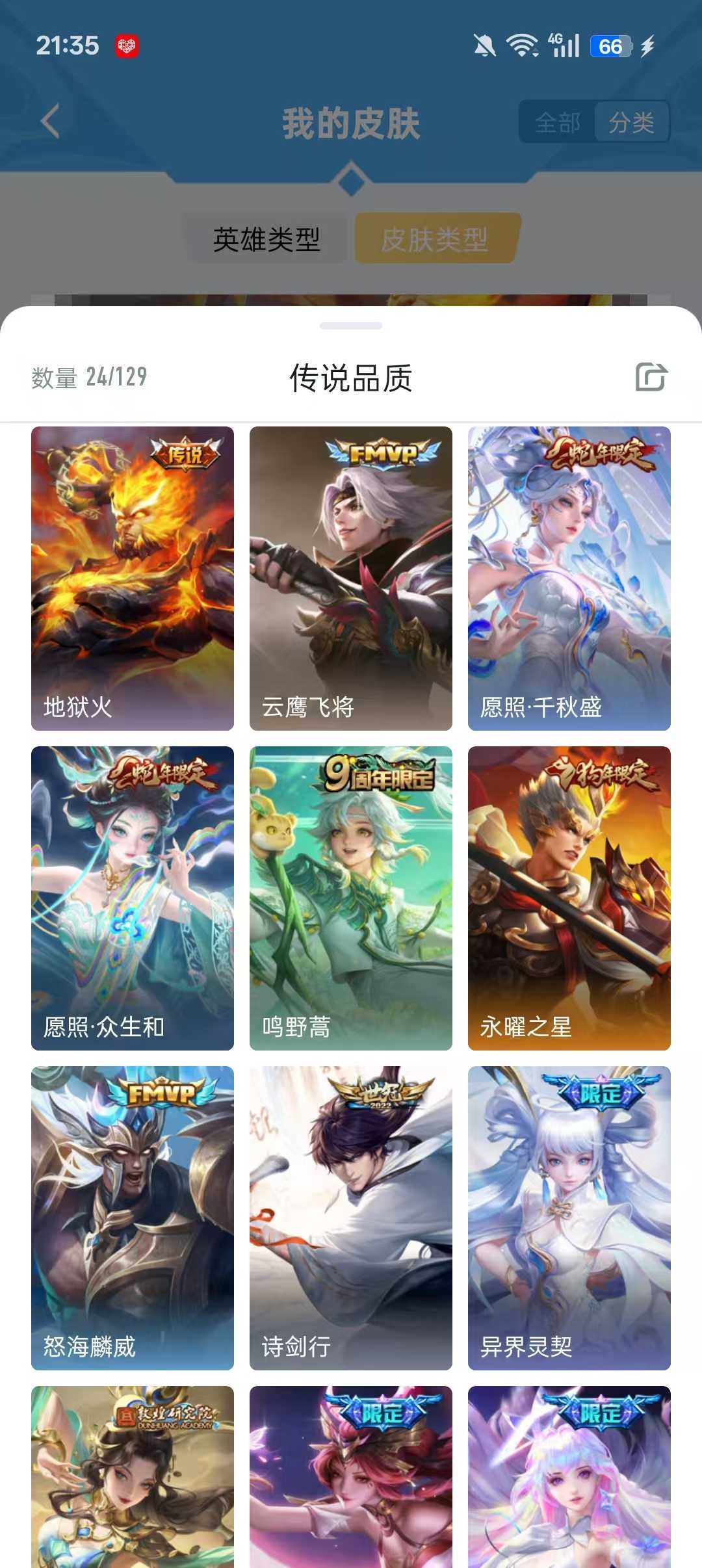
Task: Select the 愿照·众生和 skin card
Action: (133, 898)
